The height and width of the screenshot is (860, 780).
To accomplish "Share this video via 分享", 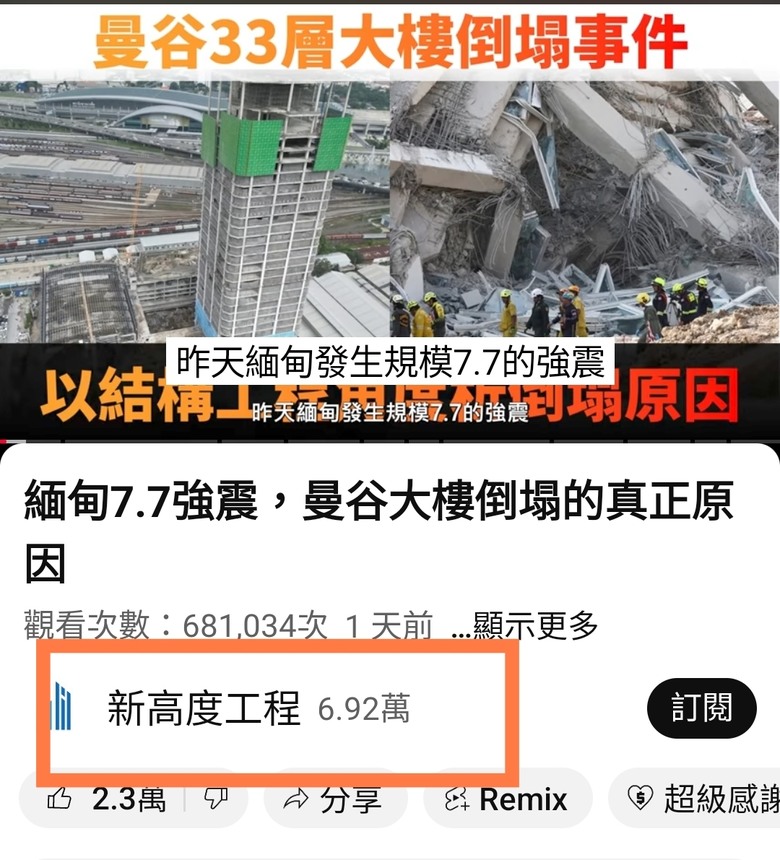I will (332, 799).
